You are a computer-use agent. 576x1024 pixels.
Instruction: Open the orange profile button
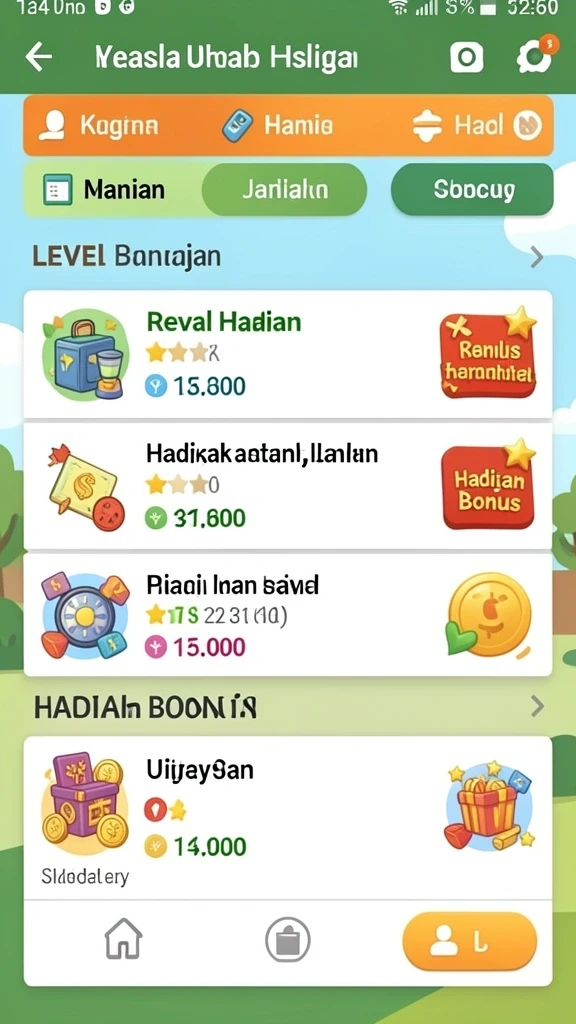[x=470, y=941]
